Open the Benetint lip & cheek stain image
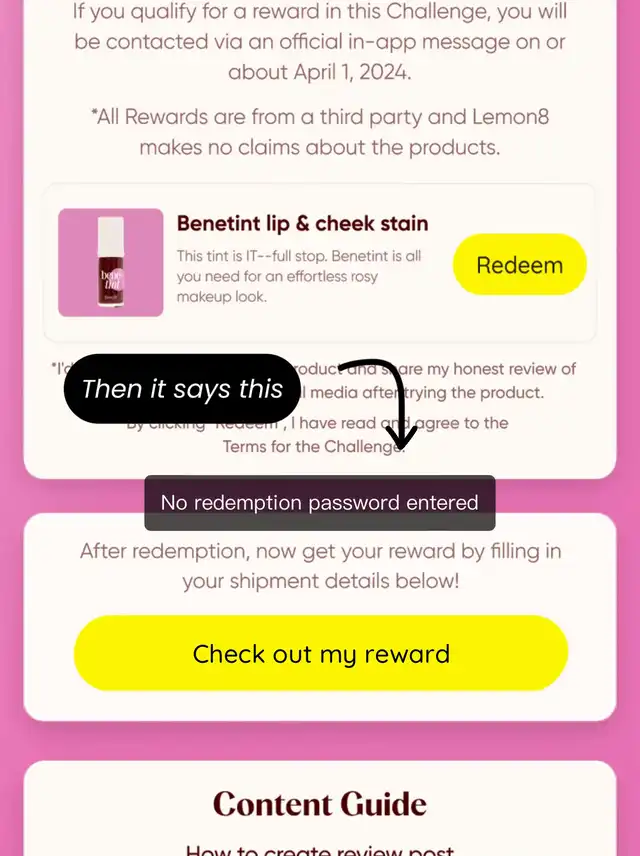 pos(111,263)
